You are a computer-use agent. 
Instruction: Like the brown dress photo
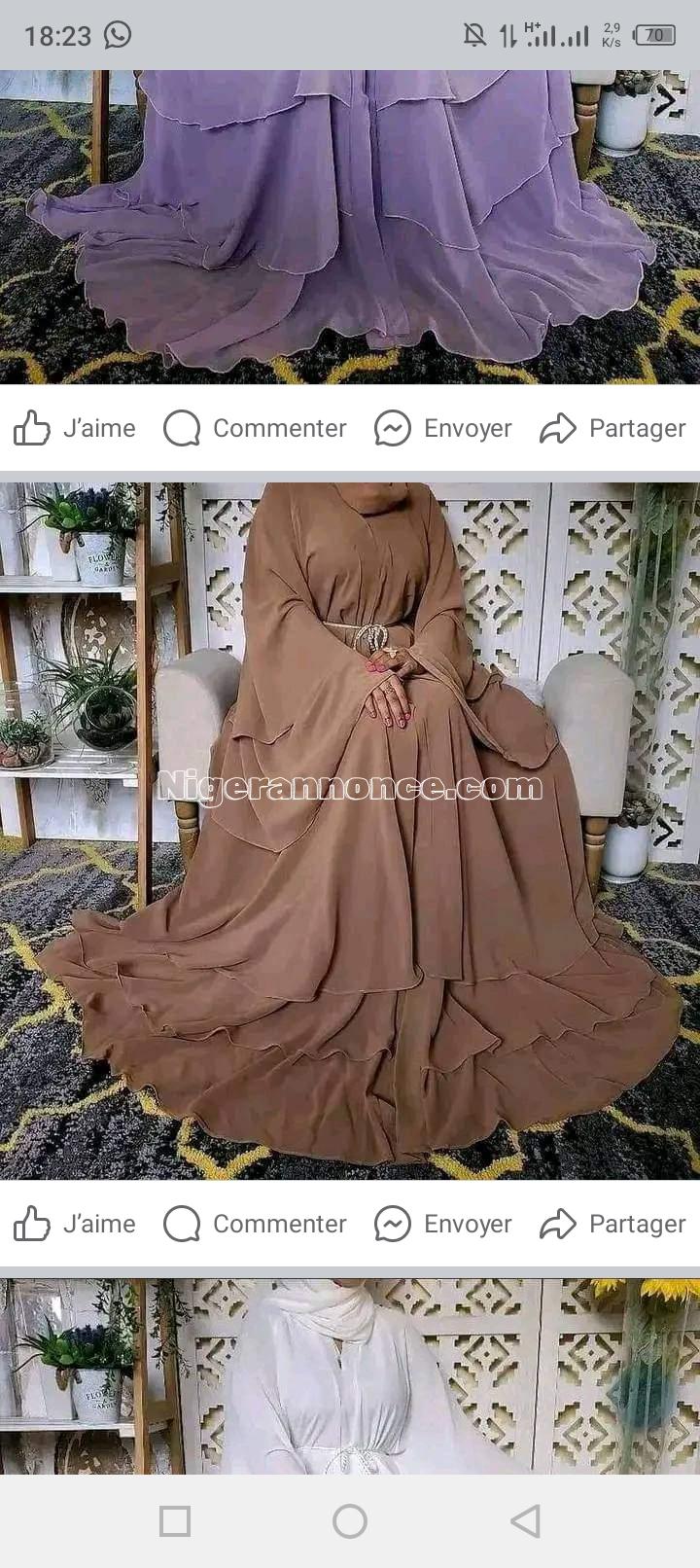point(75,1224)
